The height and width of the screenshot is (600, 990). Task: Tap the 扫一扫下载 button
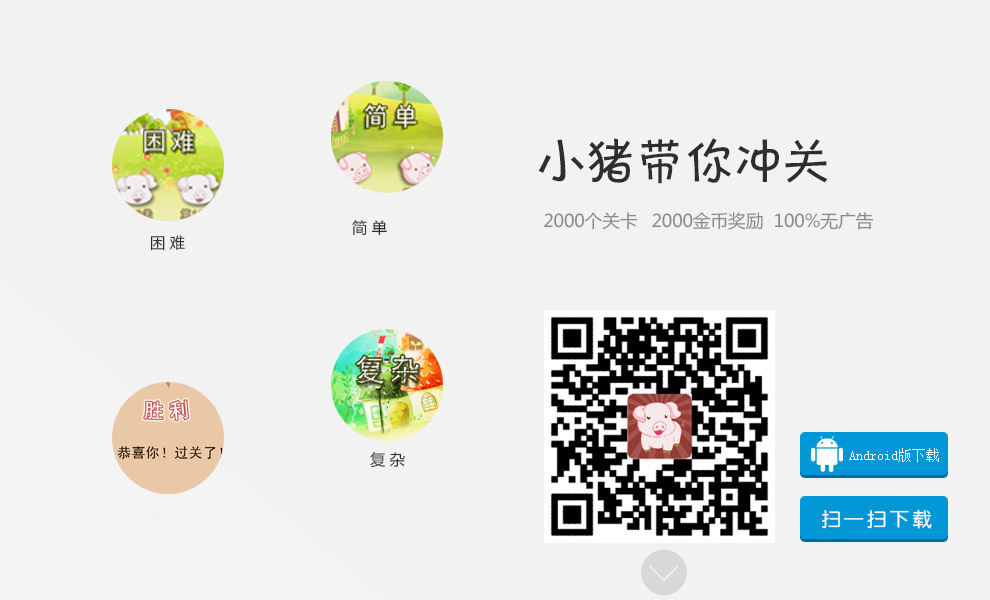[873, 519]
